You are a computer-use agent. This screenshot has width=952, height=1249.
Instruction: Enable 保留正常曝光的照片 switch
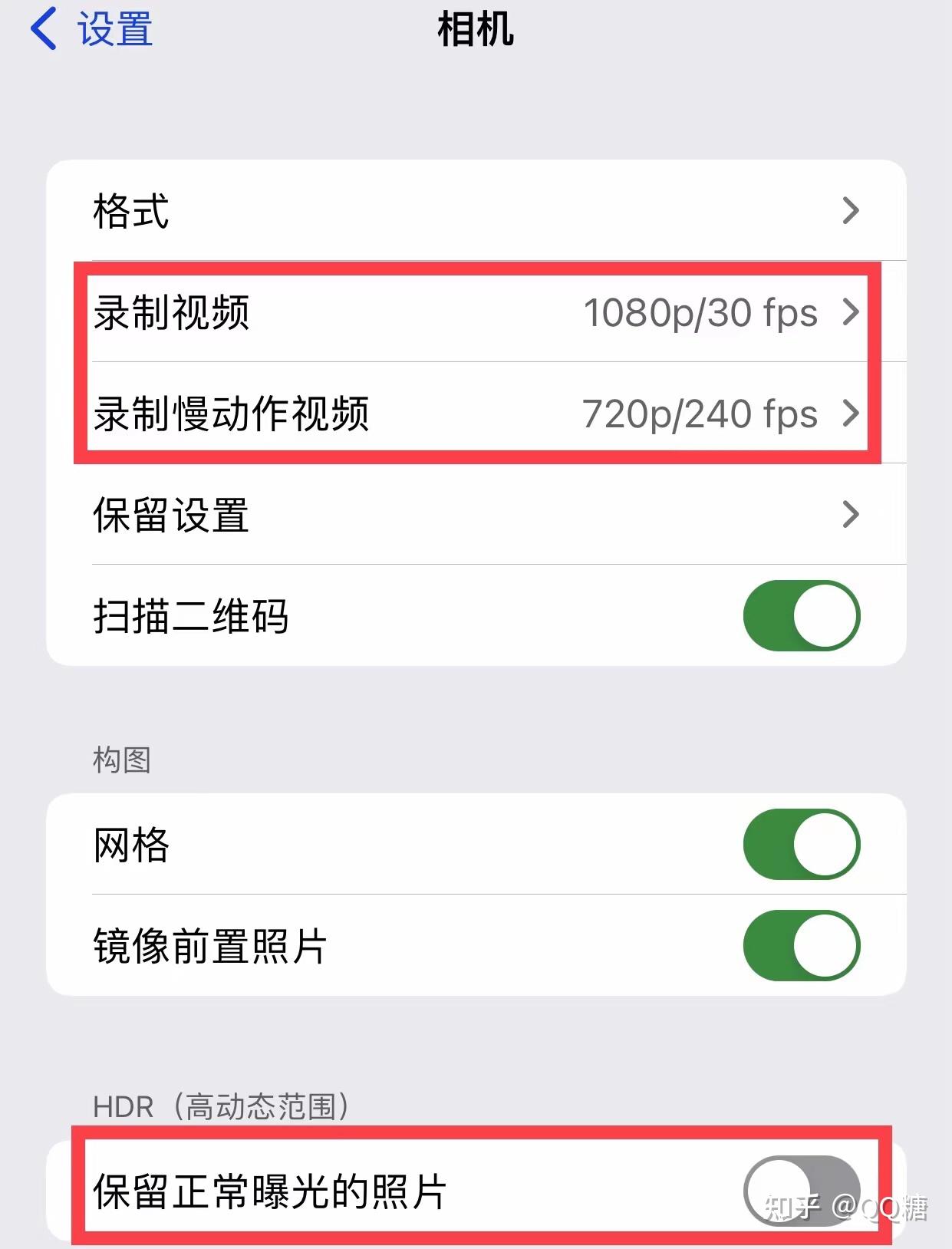tap(801, 1191)
